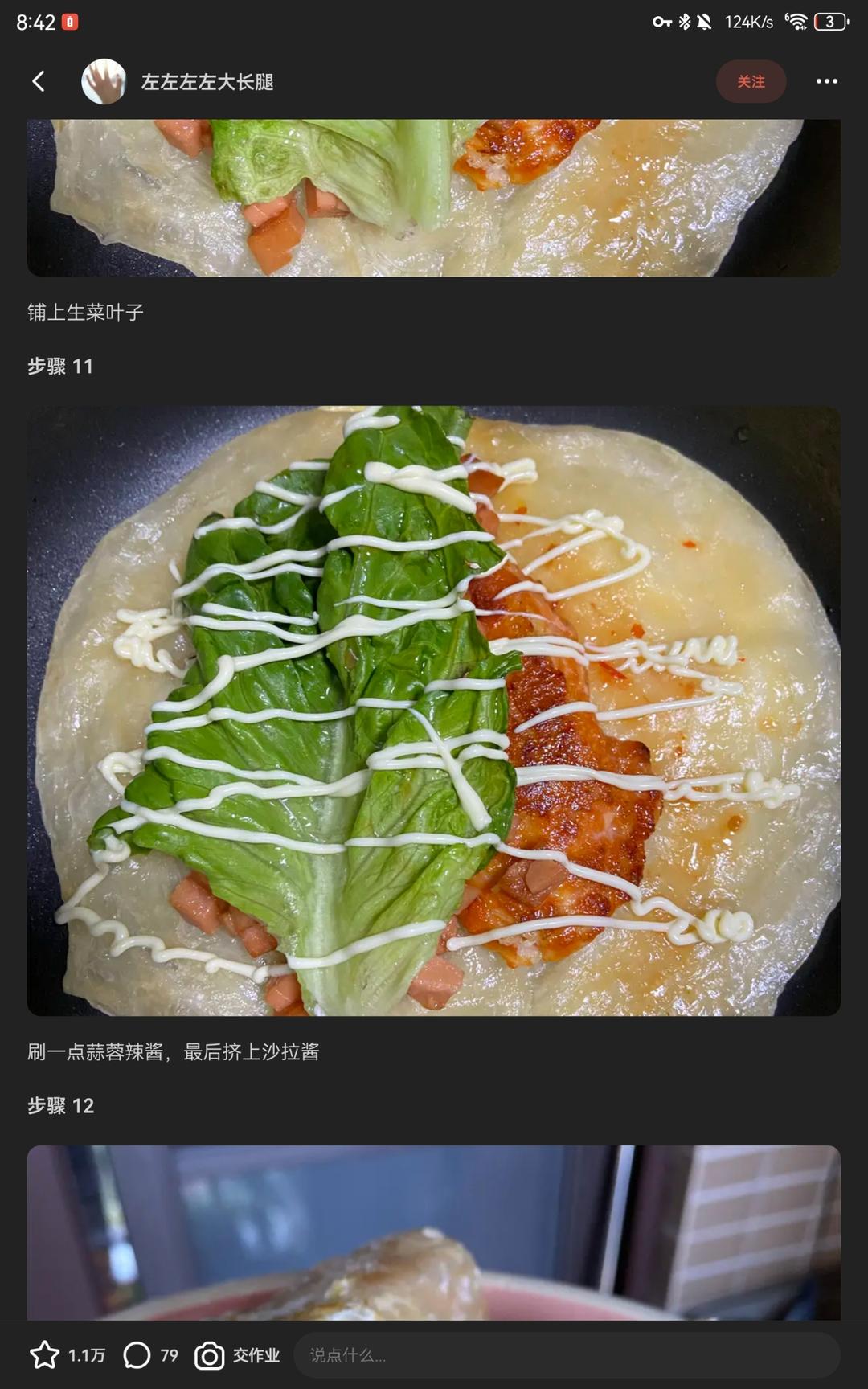Open the step 12 photo

click(434, 1231)
